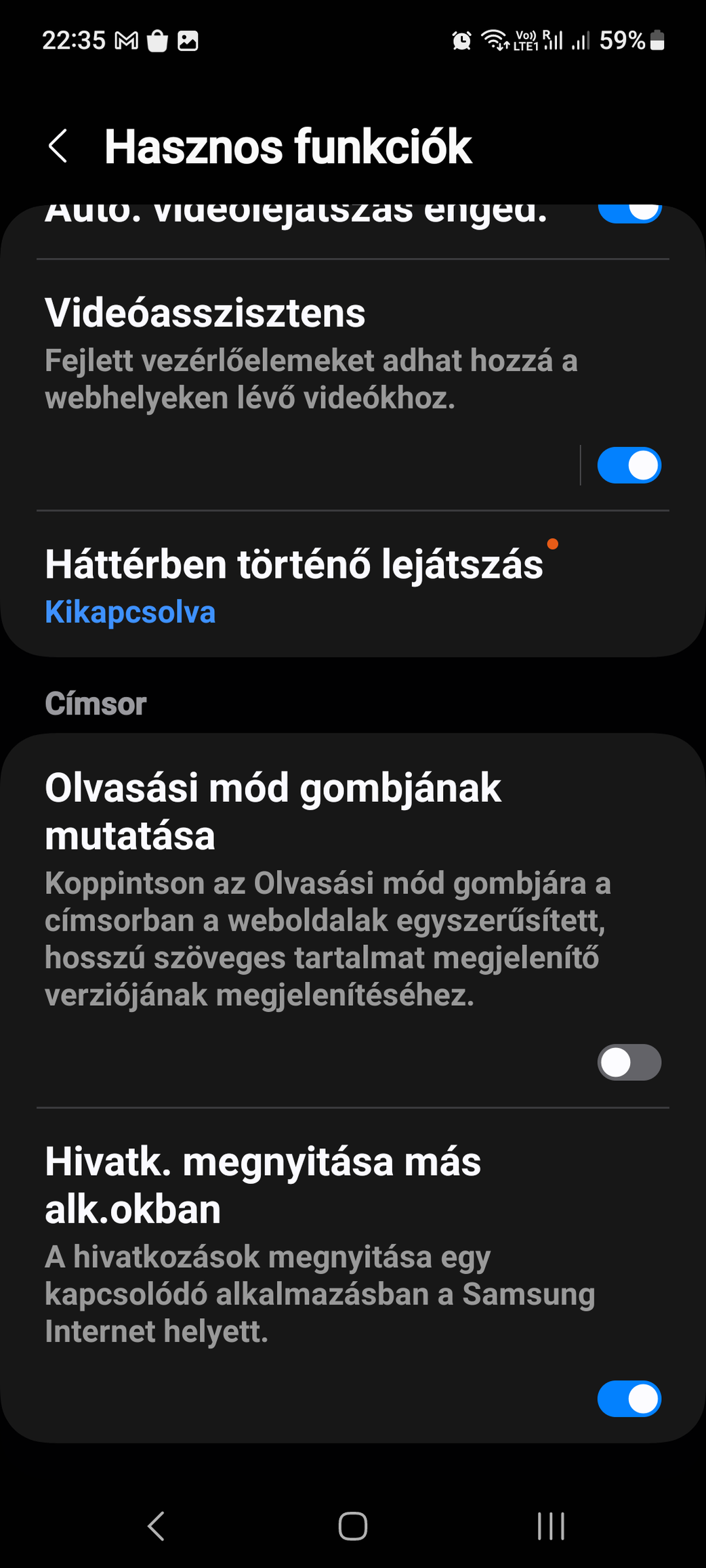Open Háttérben történő lejátszás
The width and height of the screenshot is (706, 1568).
(353, 584)
